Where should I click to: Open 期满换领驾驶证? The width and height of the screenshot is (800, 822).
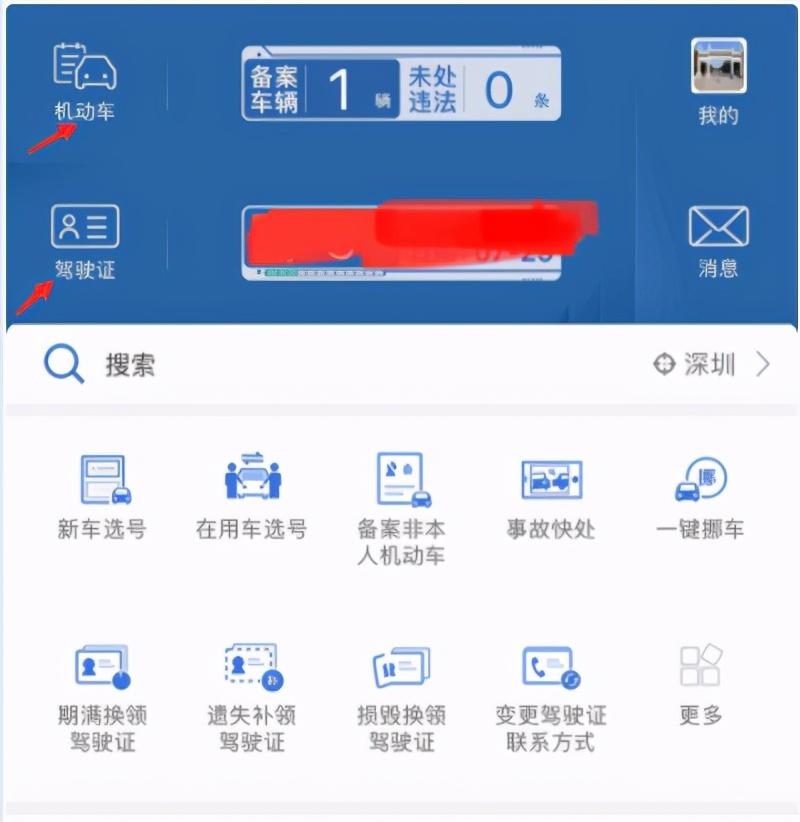click(x=103, y=698)
